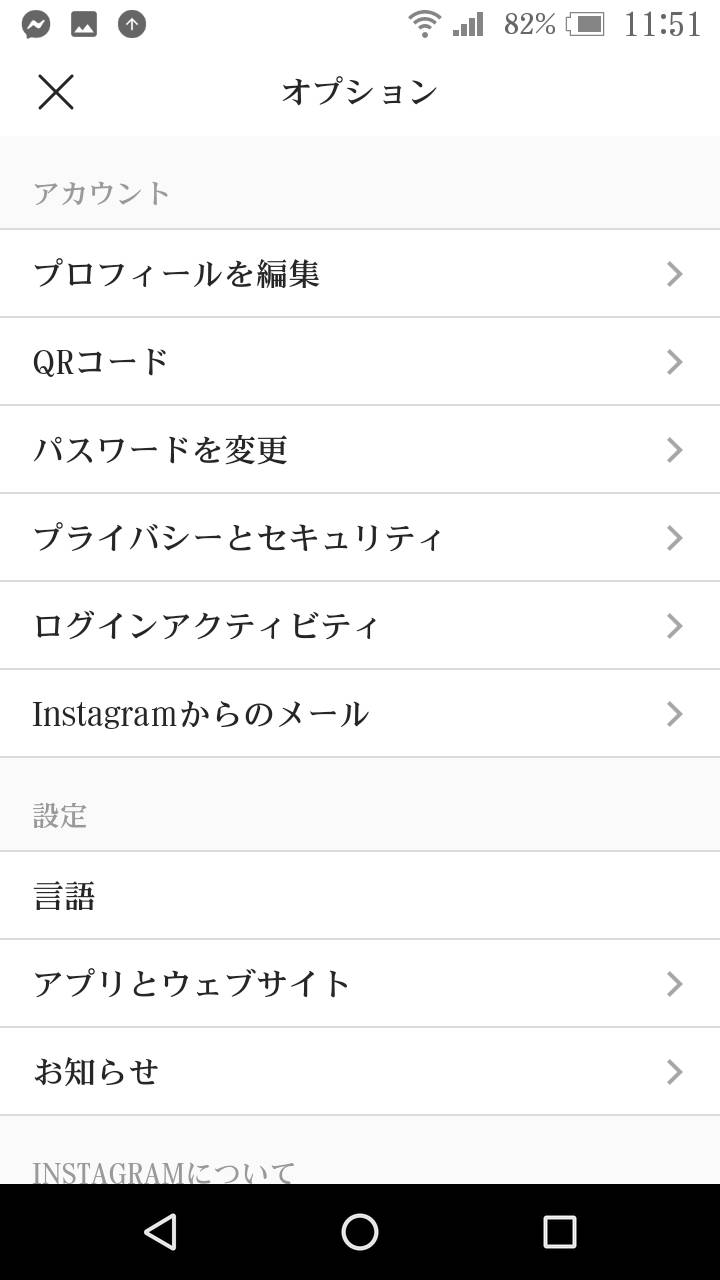Open アプリとウェブサイト
Image resolution: width=720 pixels, height=1280 pixels.
point(360,984)
